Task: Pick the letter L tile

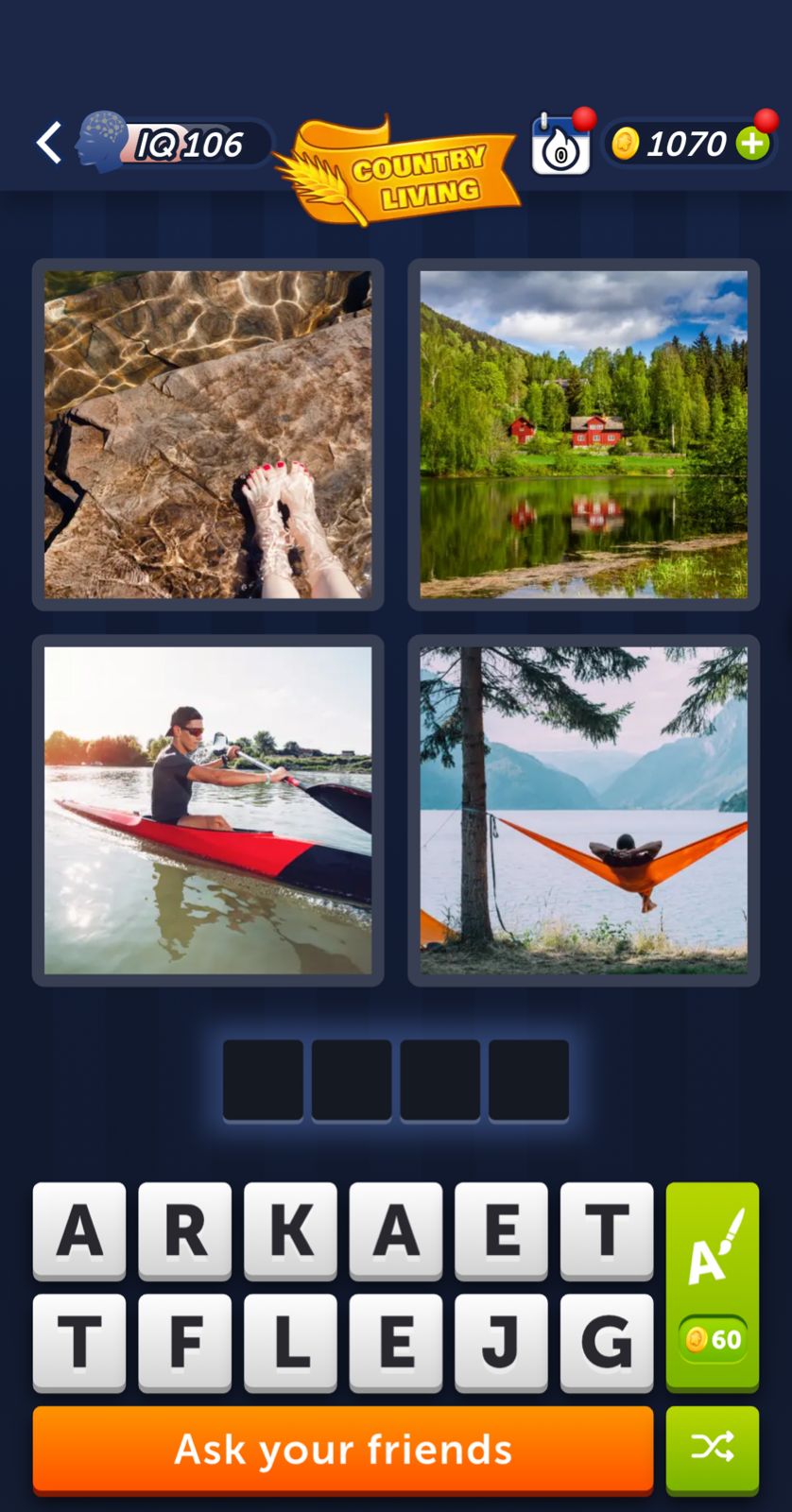Action: pyautogui.click(x=290, y=1342)
